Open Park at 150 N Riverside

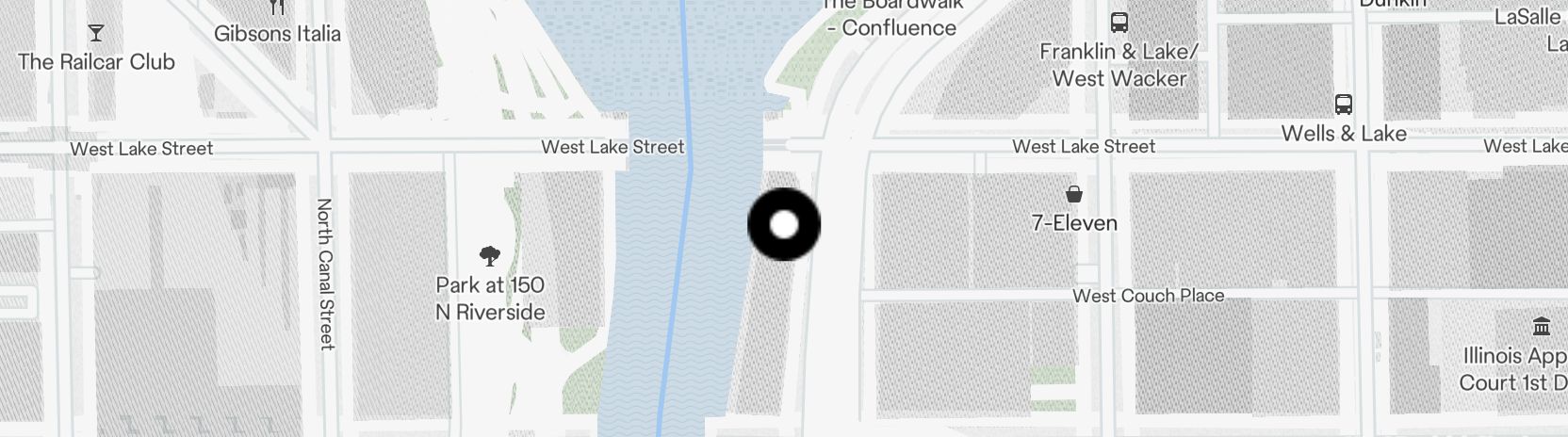coord(489,255)
